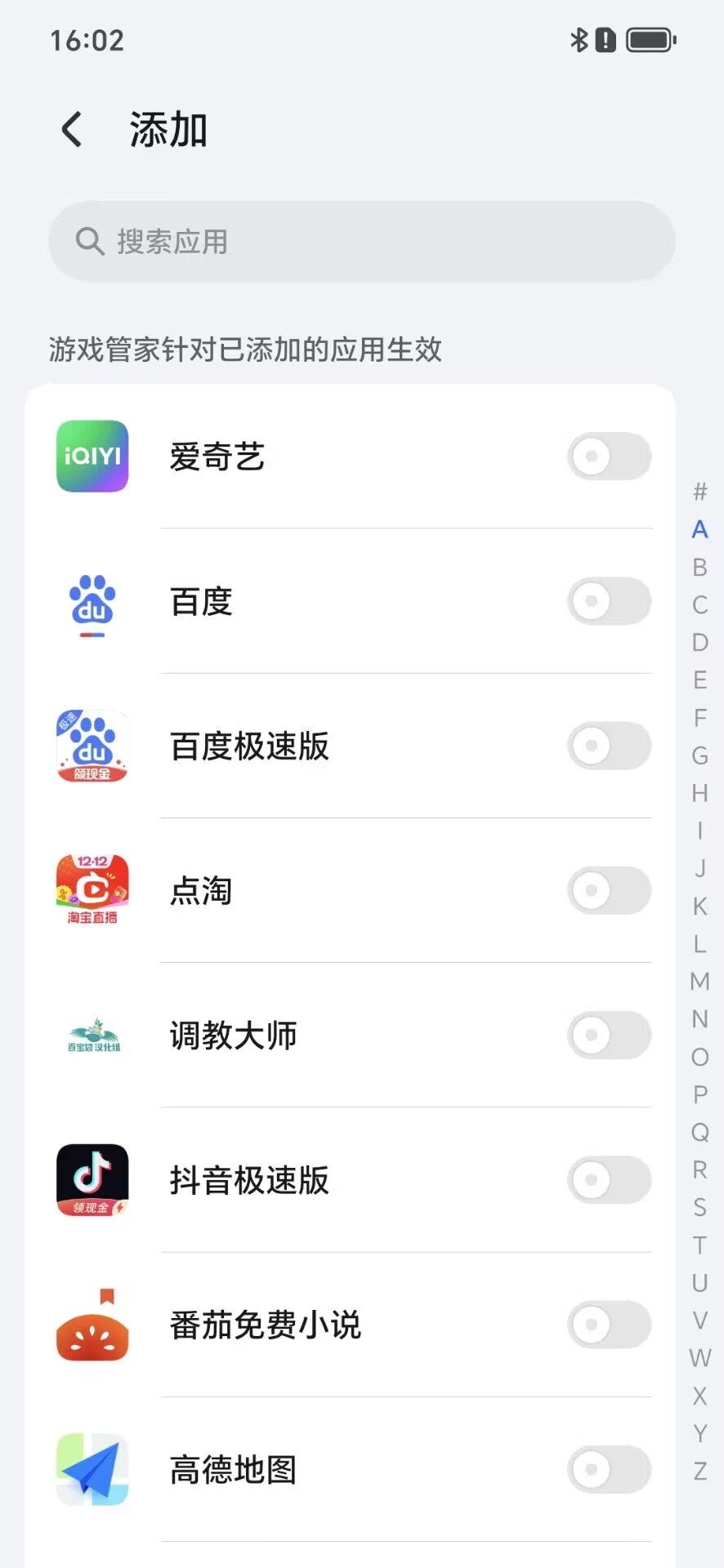The width and height of the screenshot is (724, 1568).
Task: Select the 百度极速版 app icon
Action: pos(92,746)
